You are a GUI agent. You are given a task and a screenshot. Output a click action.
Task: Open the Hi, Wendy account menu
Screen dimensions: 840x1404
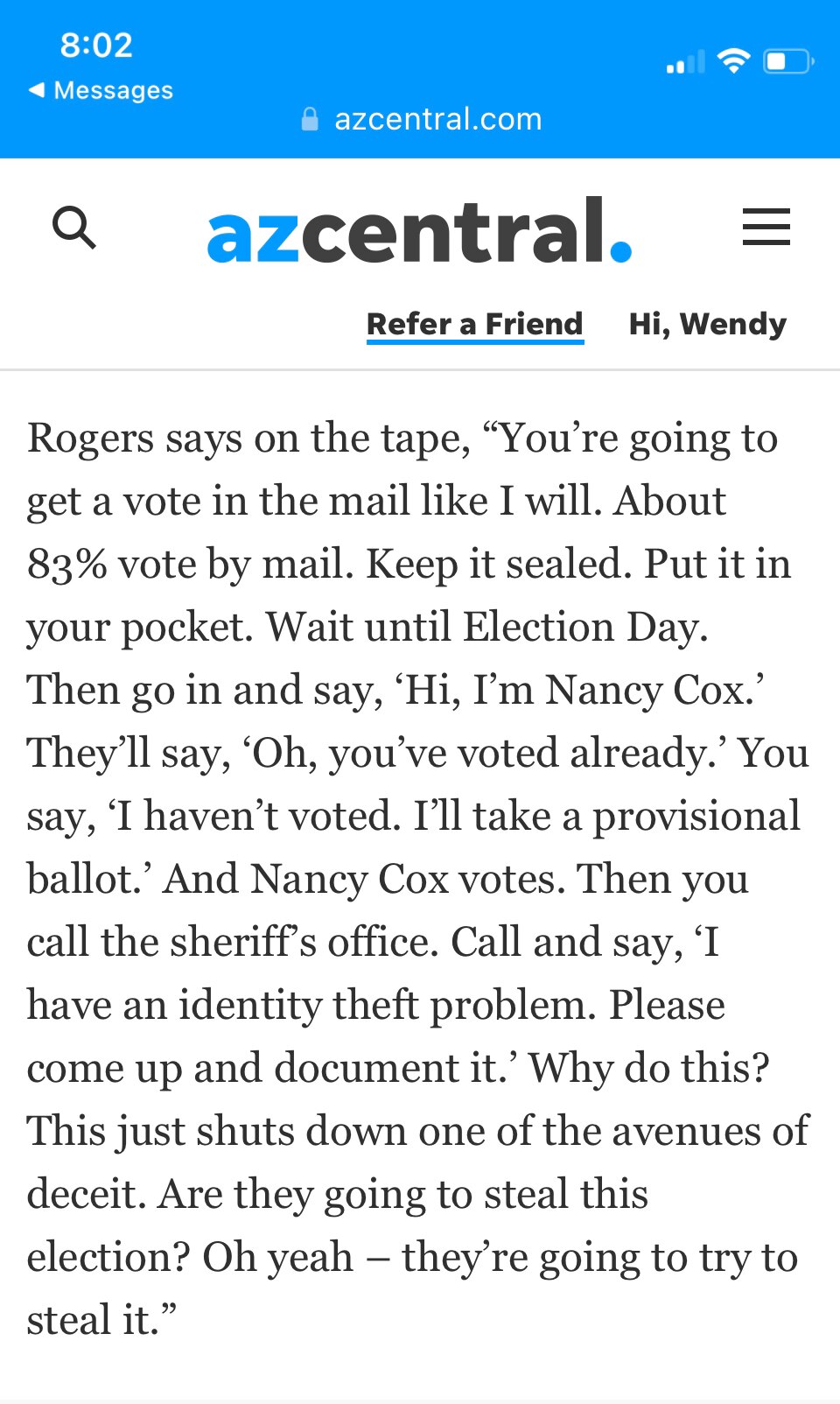[707, 324]
